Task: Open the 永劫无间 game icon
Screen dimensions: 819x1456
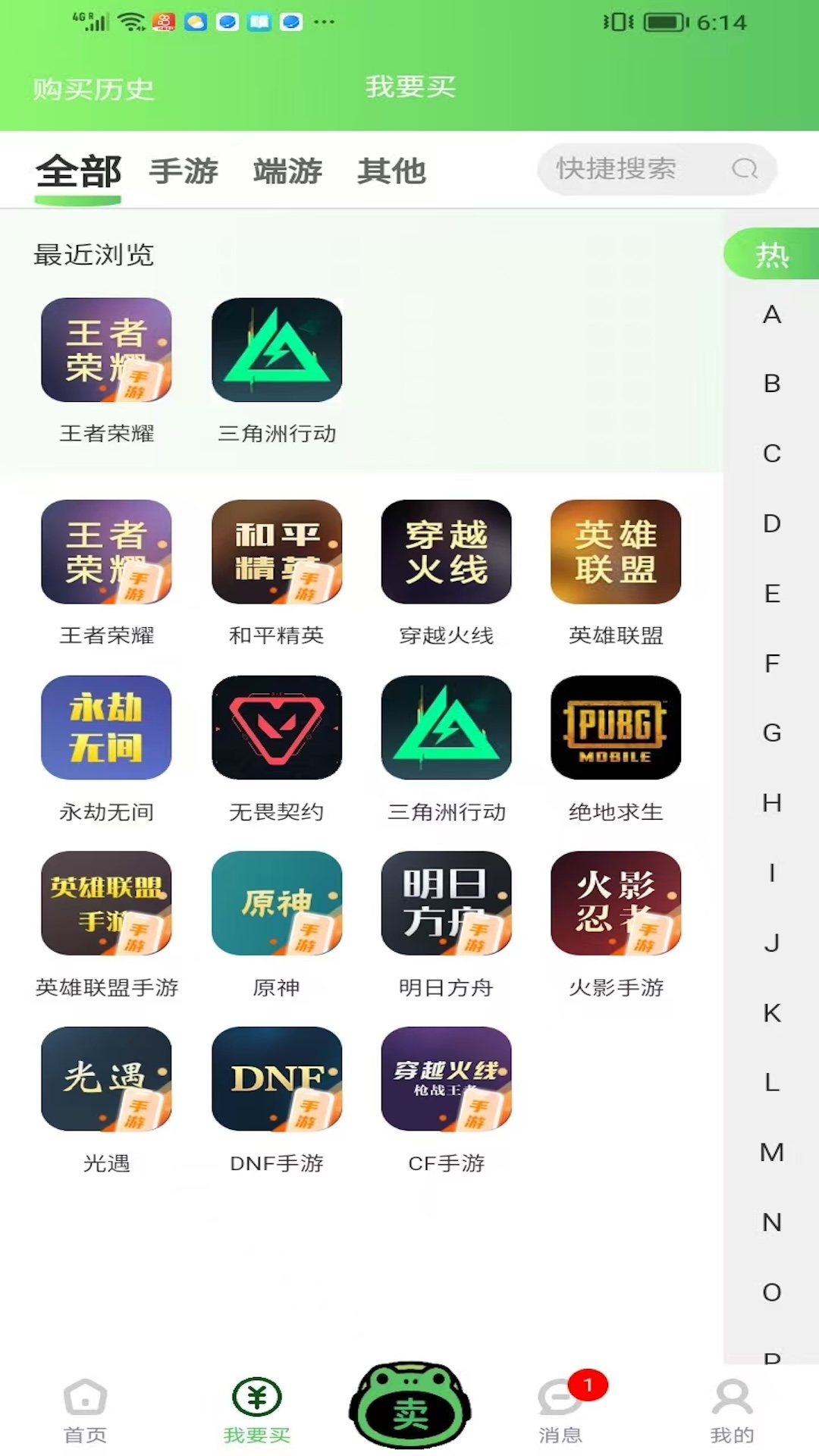Action: [x=106, y=728]
